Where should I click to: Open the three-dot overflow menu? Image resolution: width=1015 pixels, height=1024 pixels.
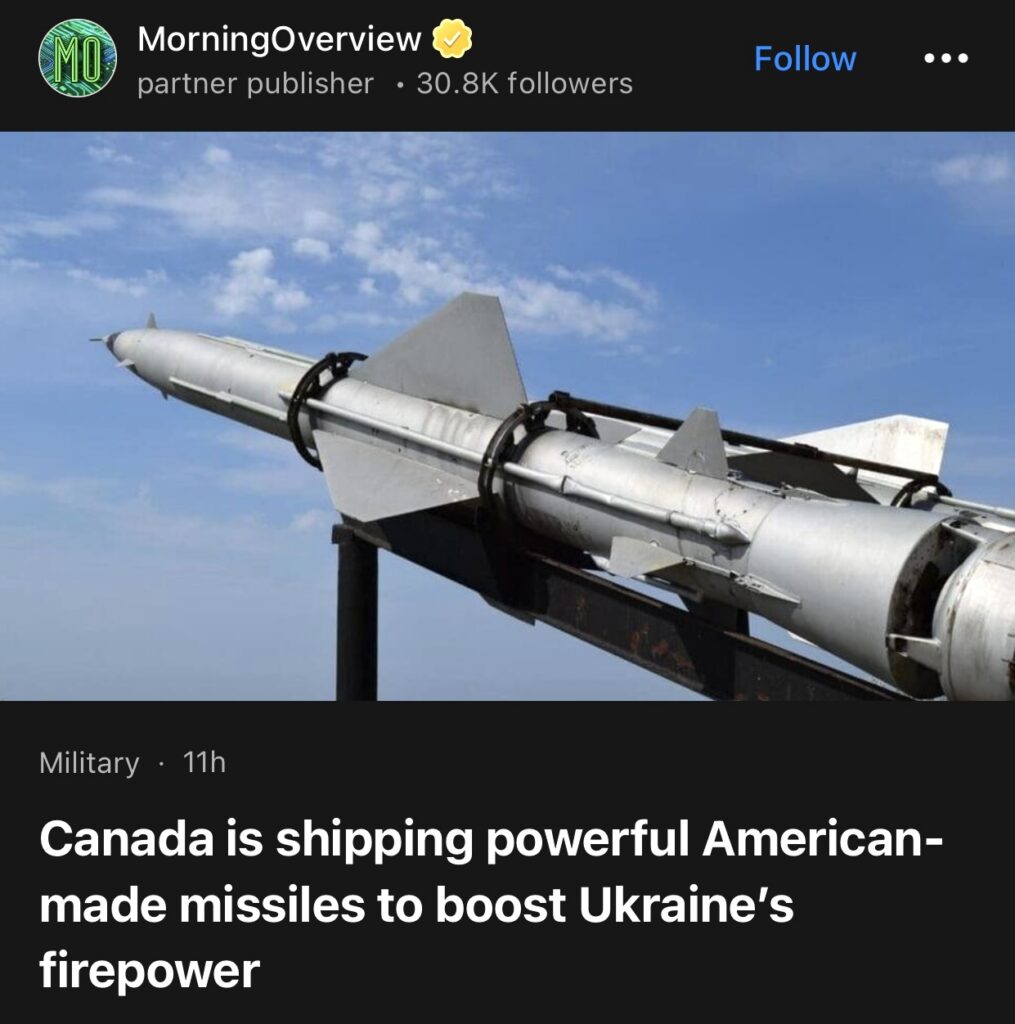point(945,59)
